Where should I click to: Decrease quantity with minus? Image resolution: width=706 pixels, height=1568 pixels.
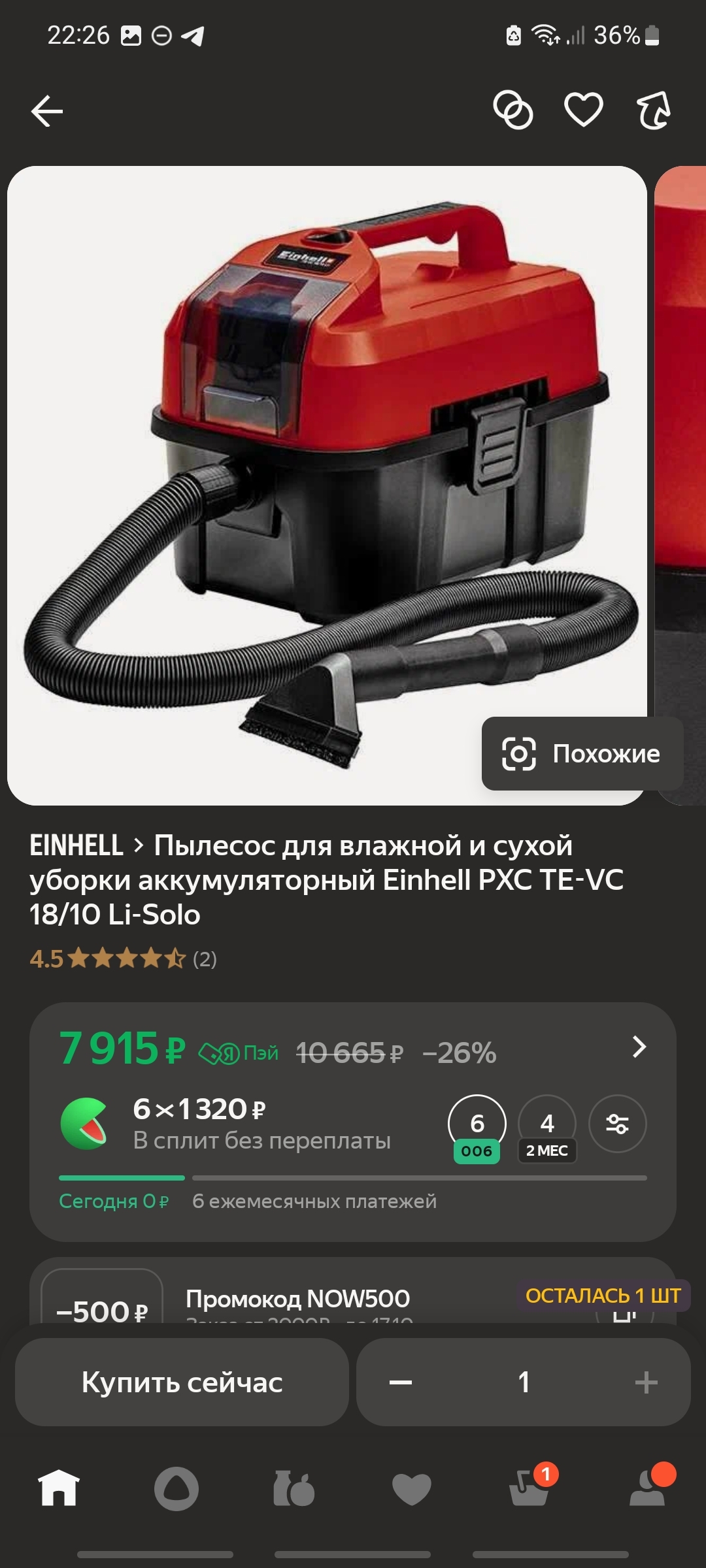pyautogui.click(x=401, y=1382)
